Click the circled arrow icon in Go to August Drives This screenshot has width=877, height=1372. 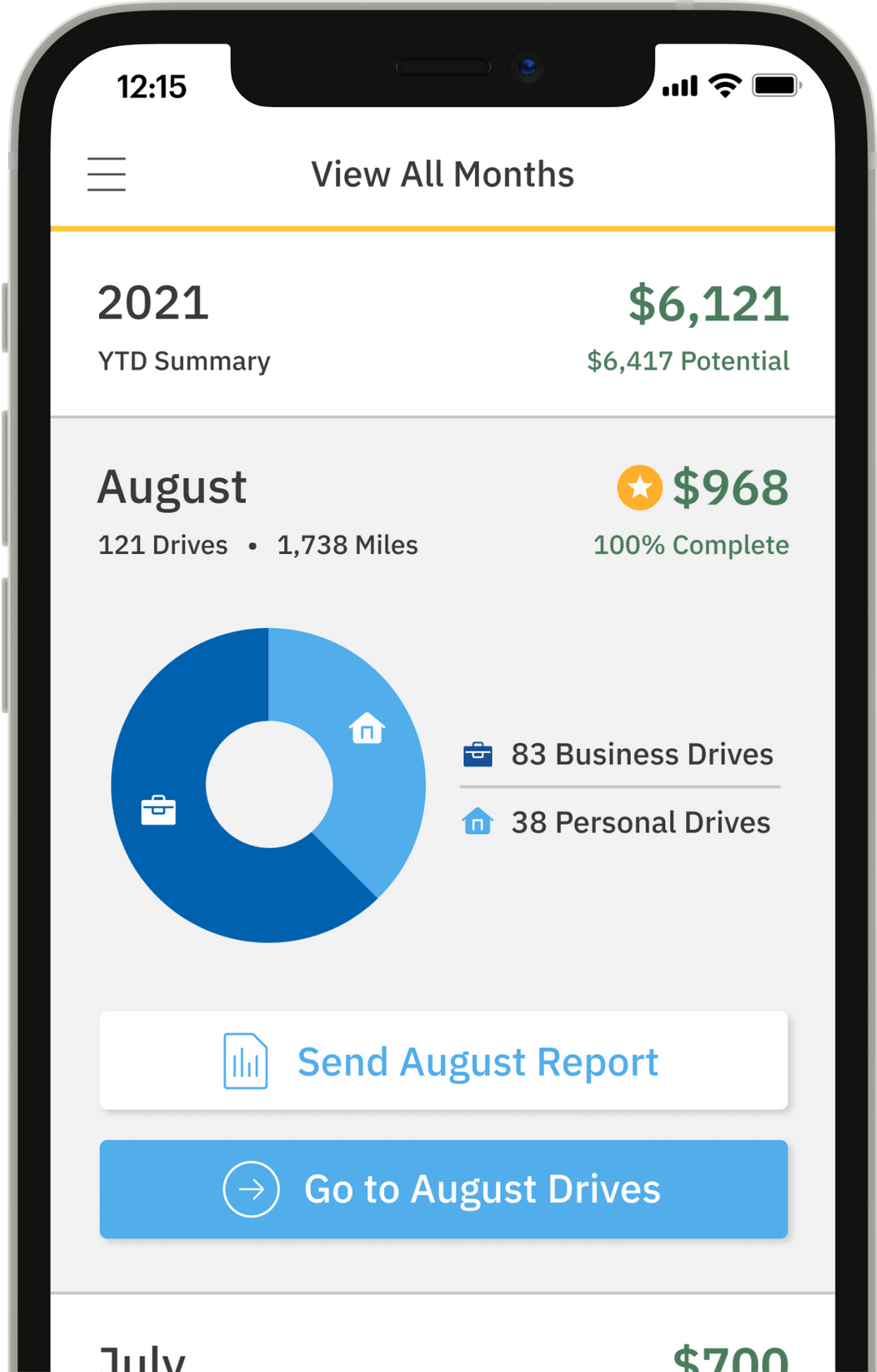point(253,1188)
